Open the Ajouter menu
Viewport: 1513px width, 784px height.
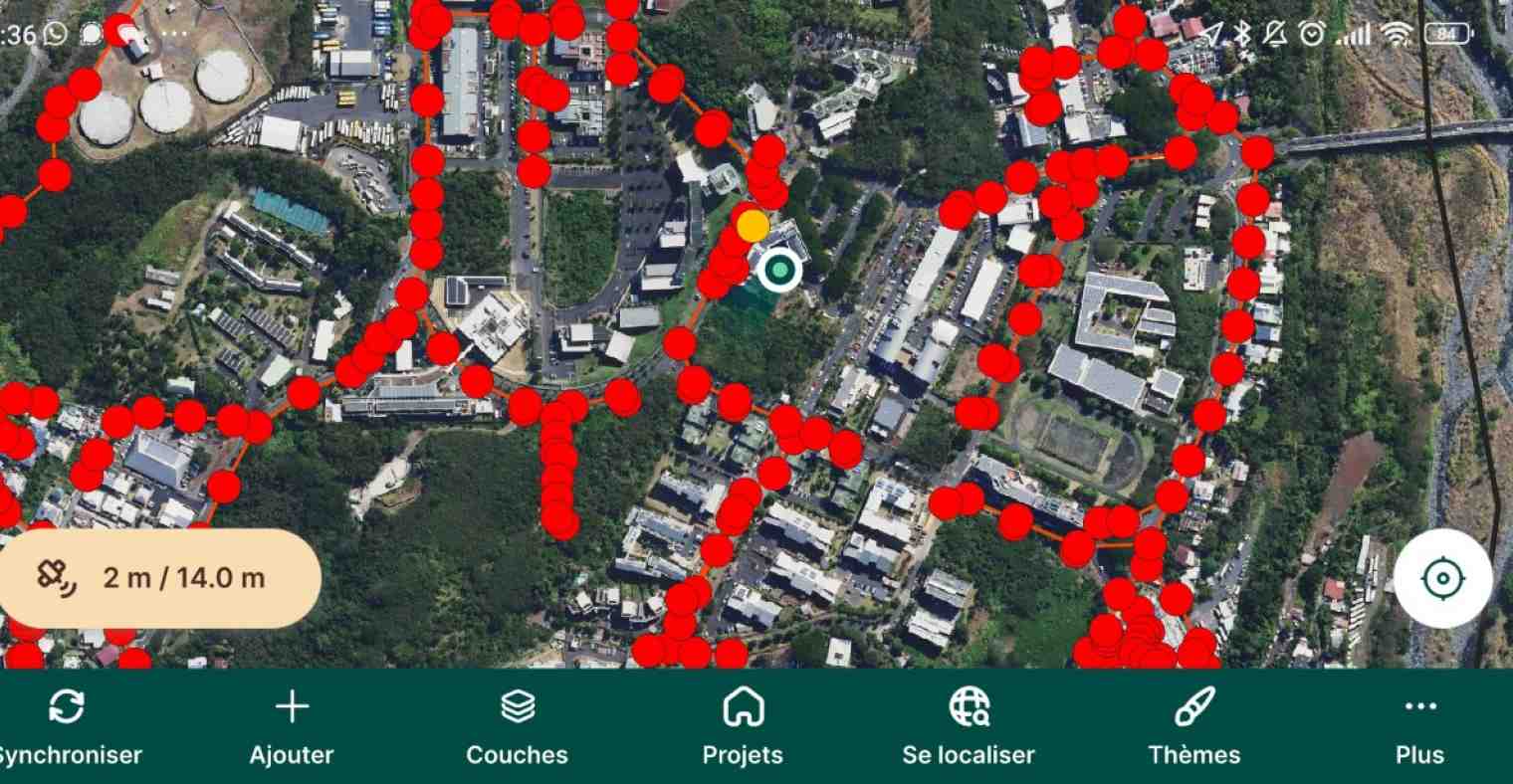[292, 726]
